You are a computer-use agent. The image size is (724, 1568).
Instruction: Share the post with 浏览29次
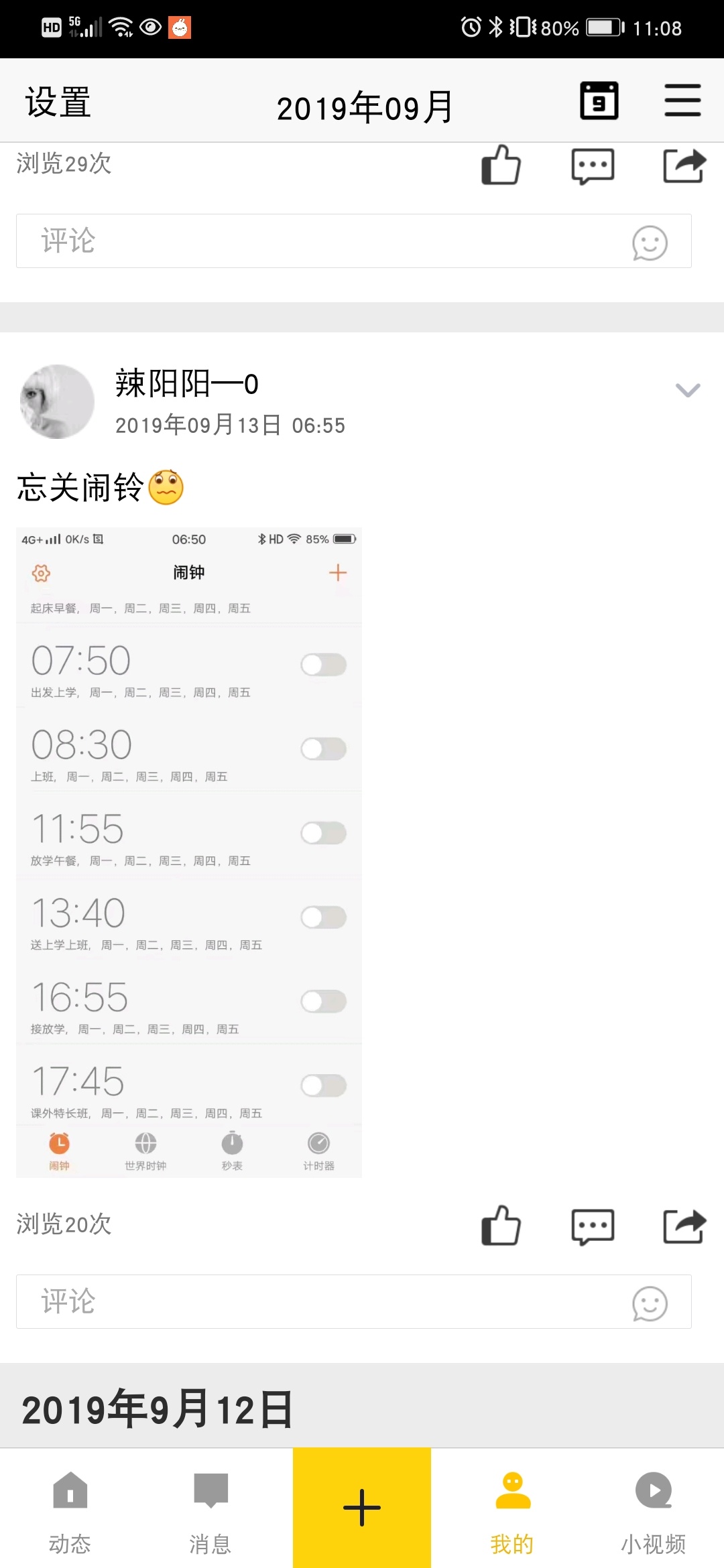click(x=684, y=166)
